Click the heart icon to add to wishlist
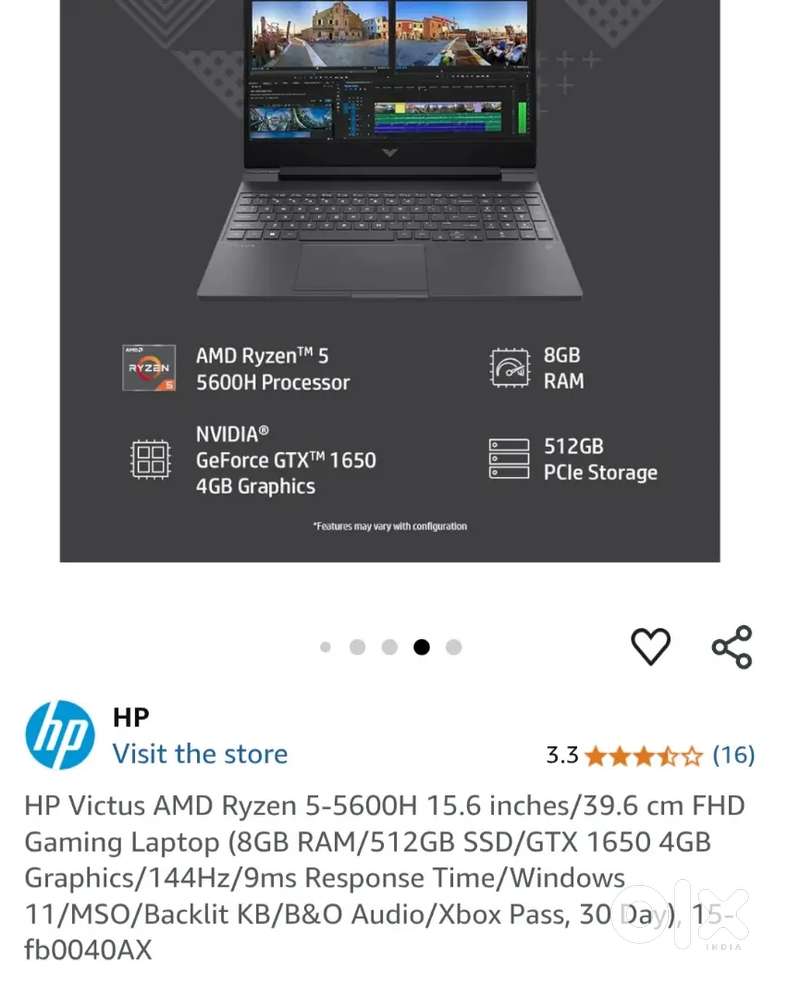788x999 pixels. pyautogui.click(x=651, y=645)
